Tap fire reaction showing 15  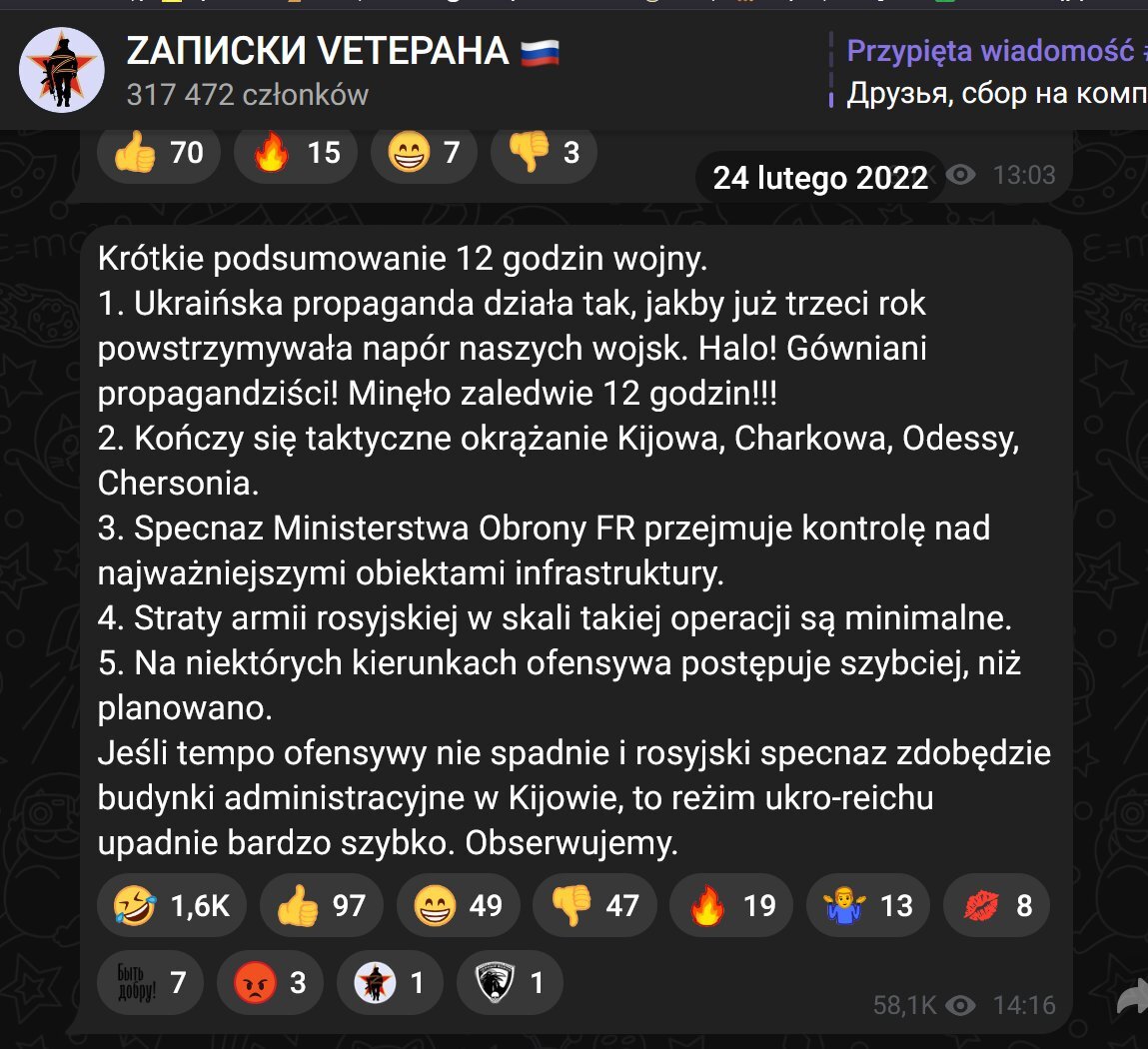point(296,153)
